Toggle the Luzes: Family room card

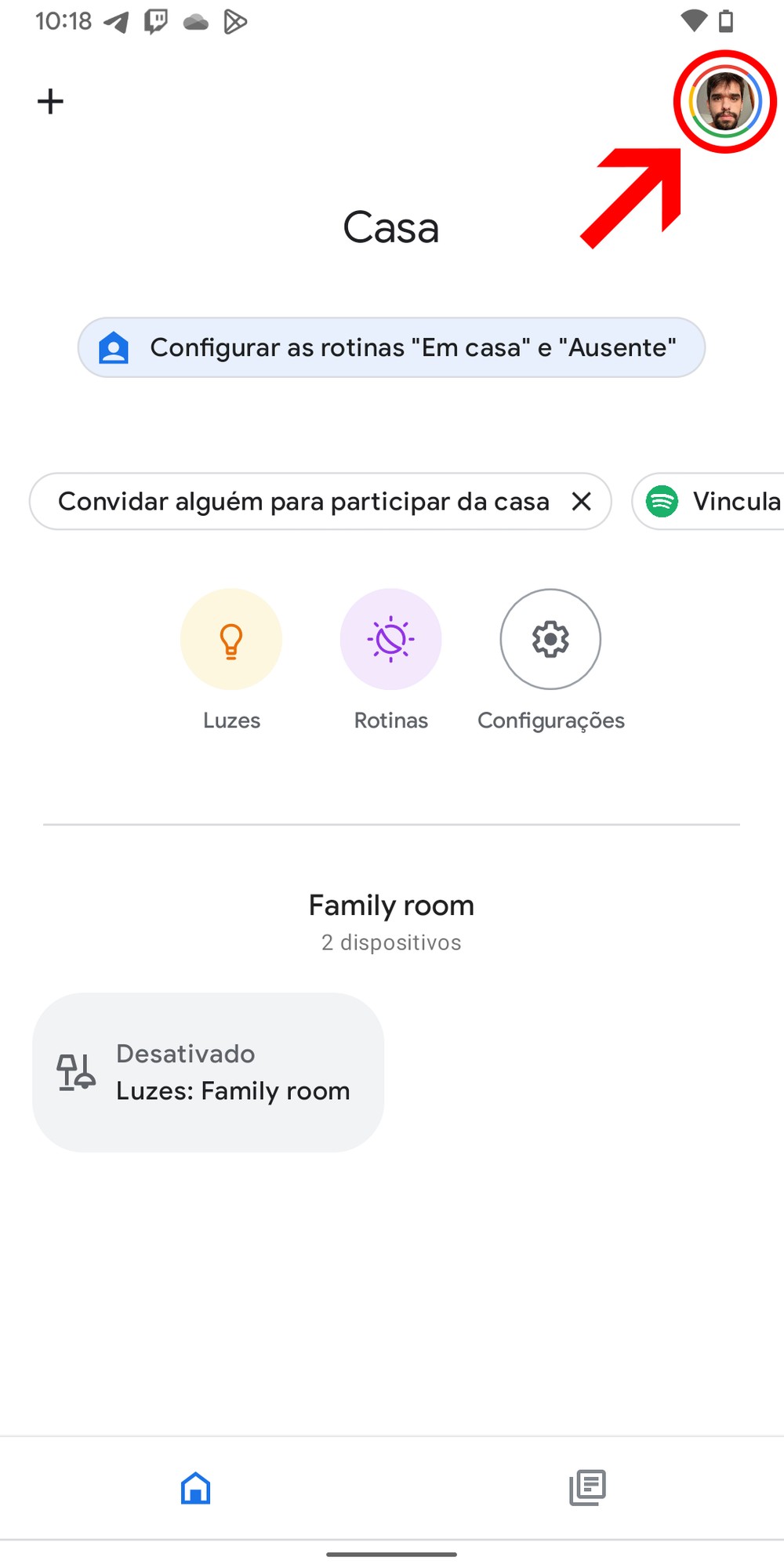pos(208,1073)
